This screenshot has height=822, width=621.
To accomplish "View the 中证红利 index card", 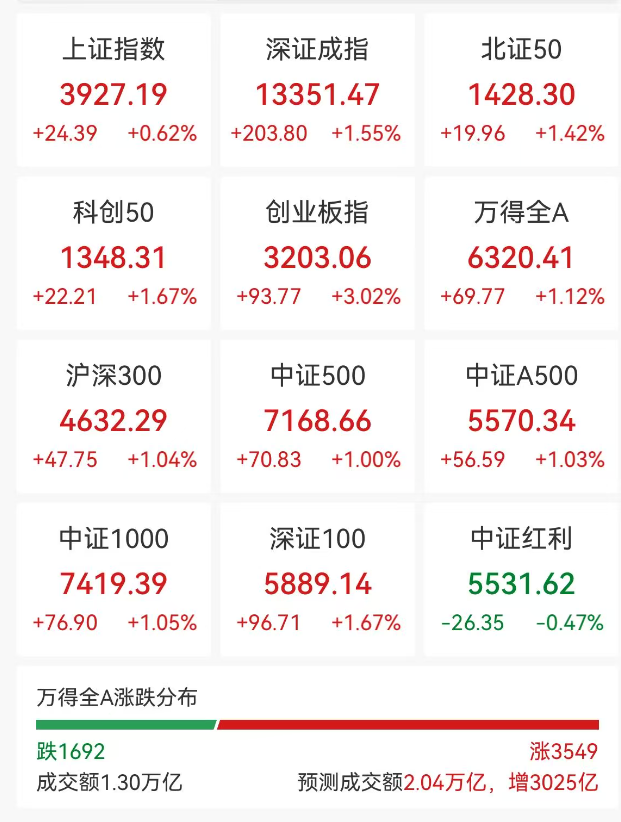I will pos(521,580).
